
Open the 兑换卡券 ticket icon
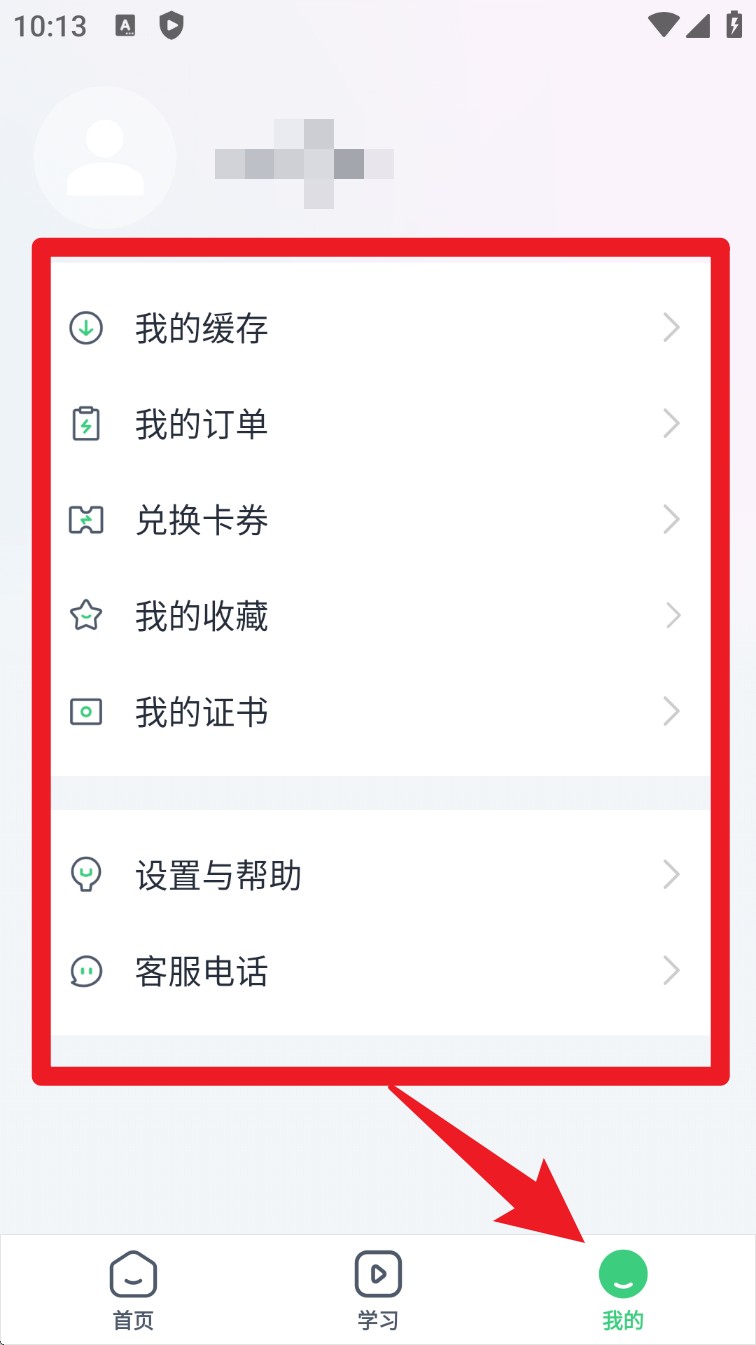click(86, 519)
